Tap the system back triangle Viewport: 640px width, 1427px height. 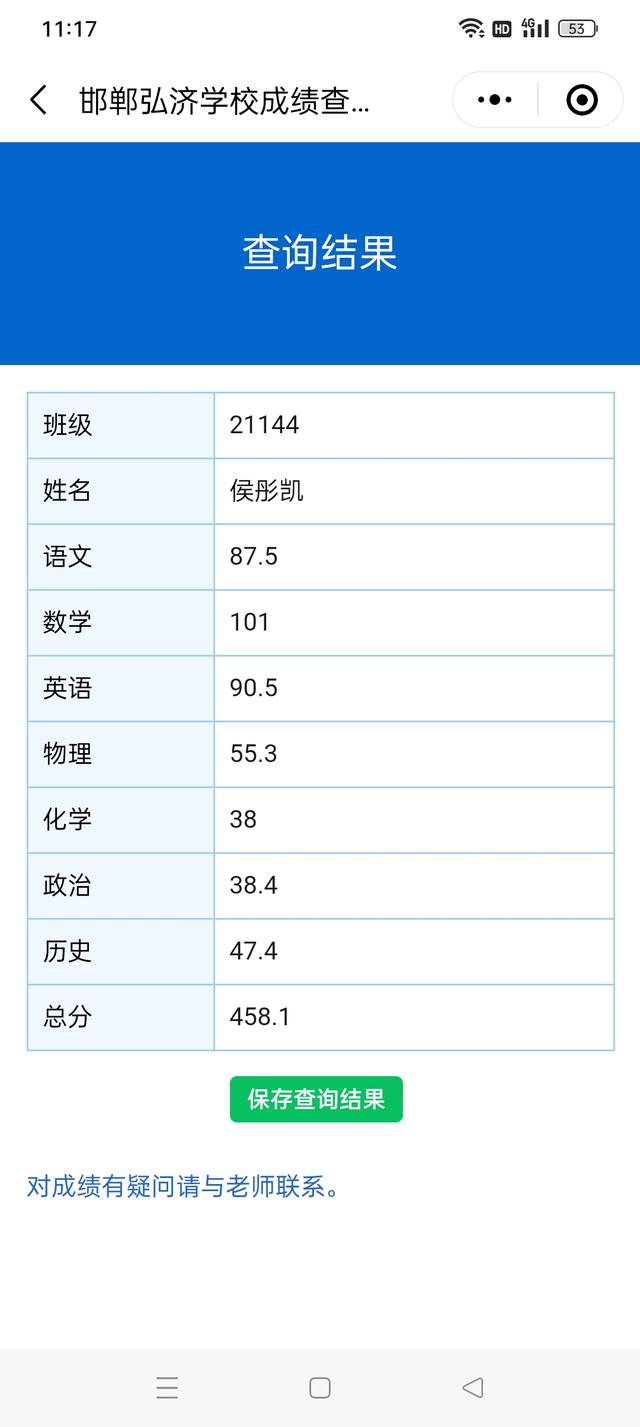coord(473,1387)
